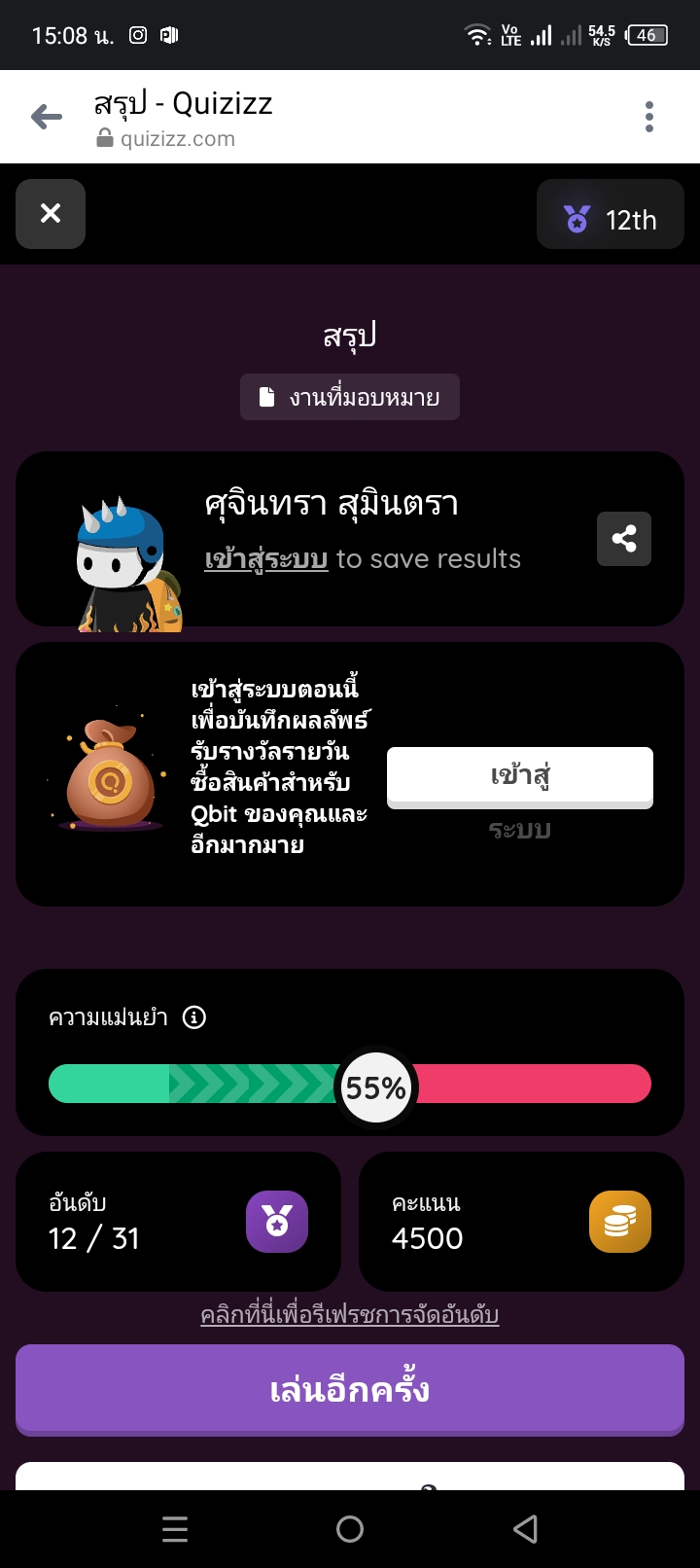
Task: Go back with the browser arrow
Action: [47, 118]
